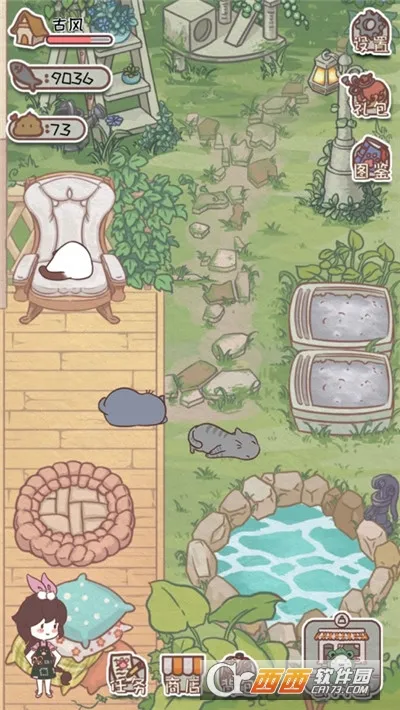The height and width of the screenshot is (710, 400).
Task: Open the 任务 tasks menu
Action: click(128, 673)
